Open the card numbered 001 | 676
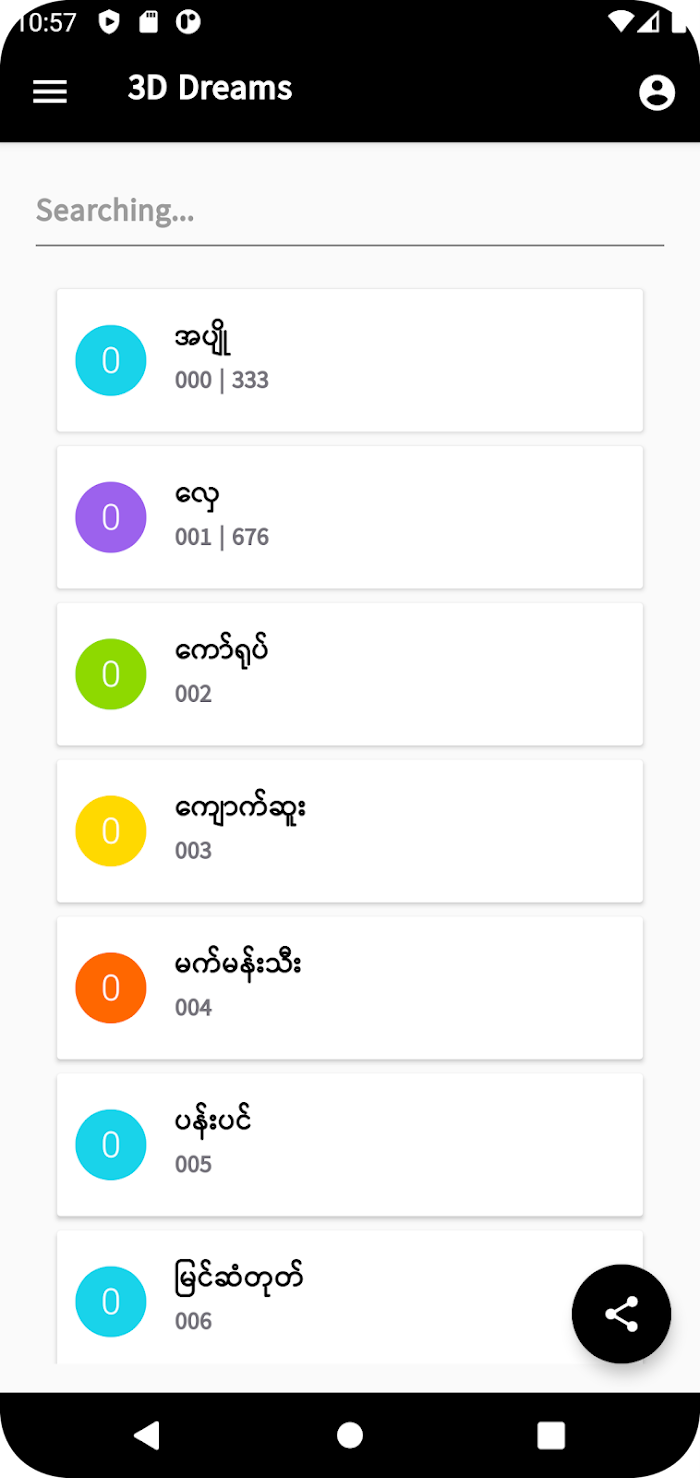This screenshot has width=700, height=1478. (x=350, y=517)
